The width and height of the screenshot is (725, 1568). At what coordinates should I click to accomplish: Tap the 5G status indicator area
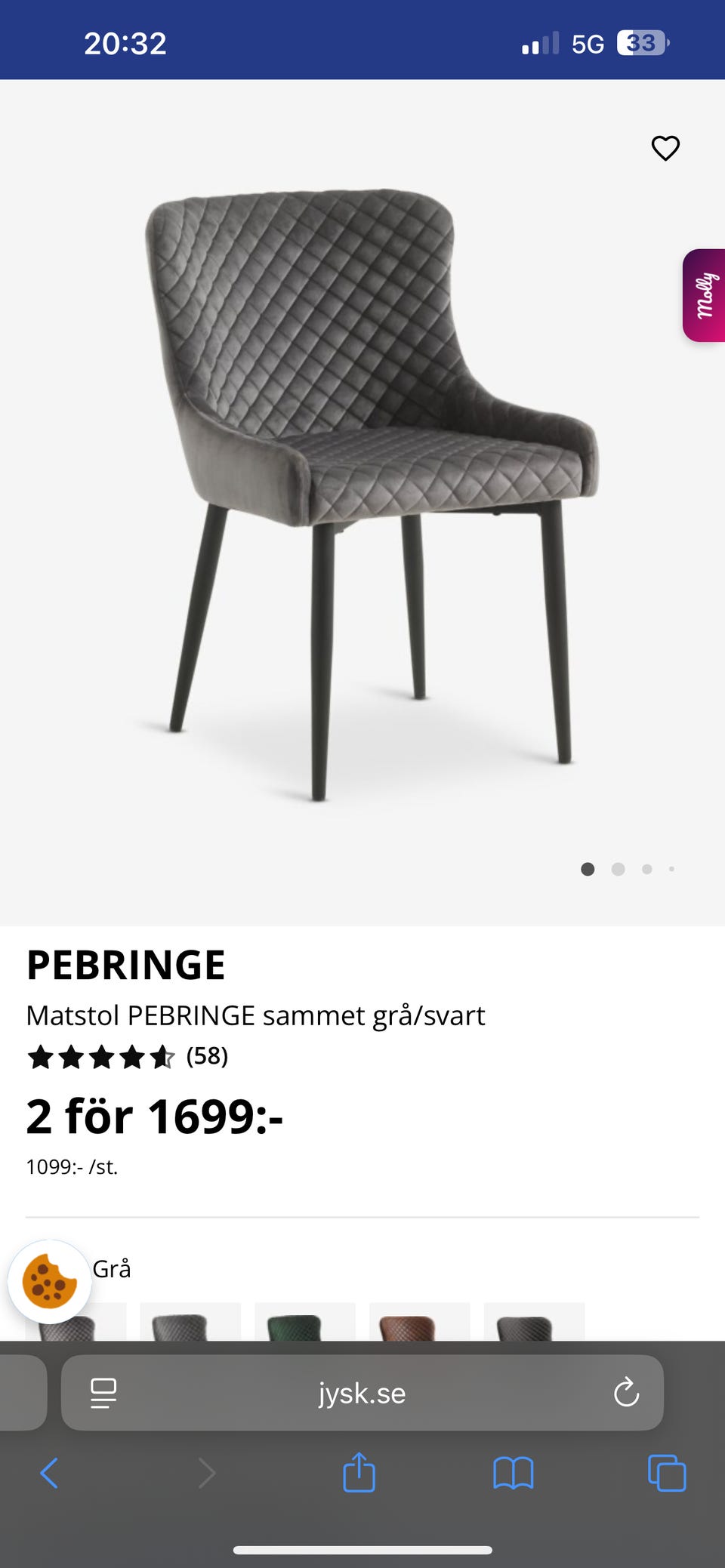[x=587, y=43]
